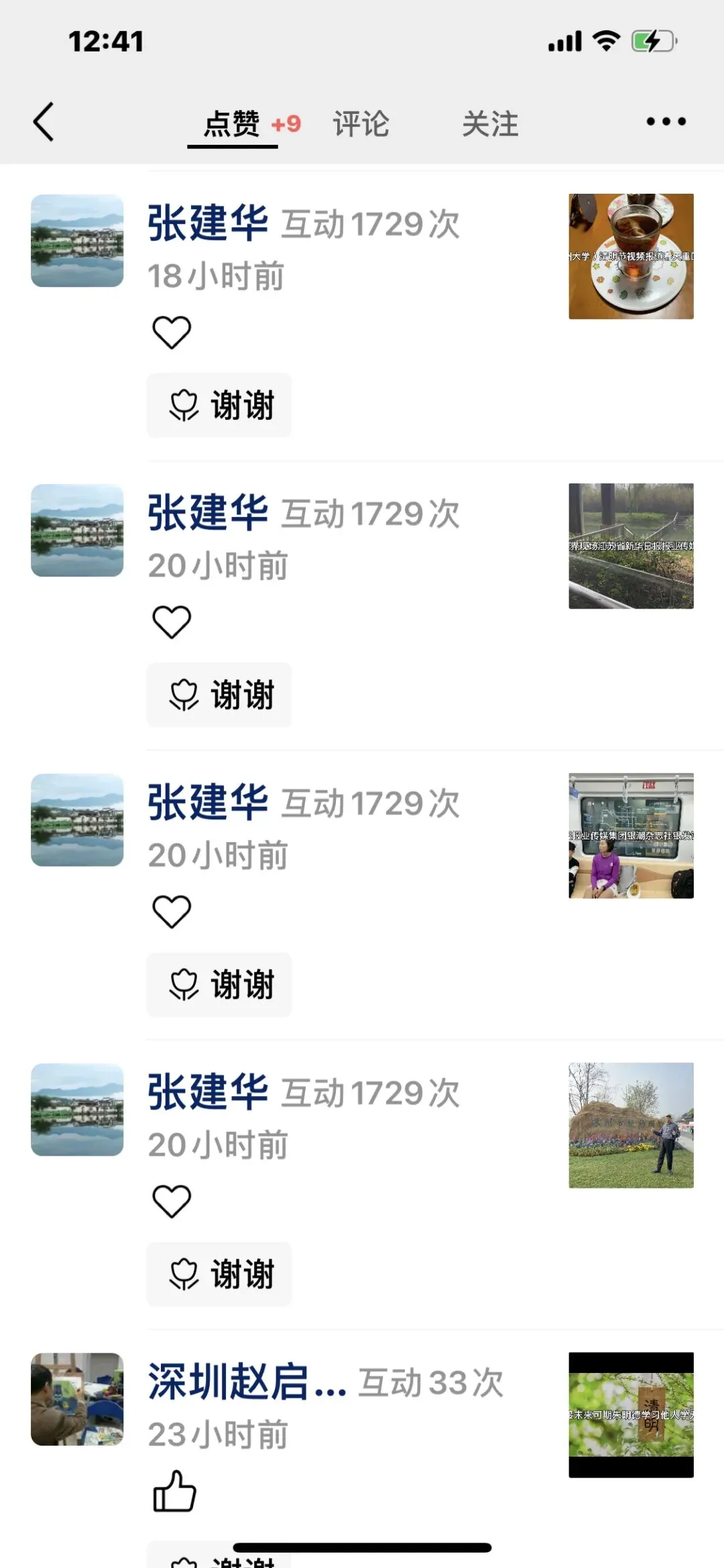Image resolution: width=724 pixels, height=1568 pixels.
Task: Tap 谢谢 on the like from 18小时前
Action: [219, 406]
